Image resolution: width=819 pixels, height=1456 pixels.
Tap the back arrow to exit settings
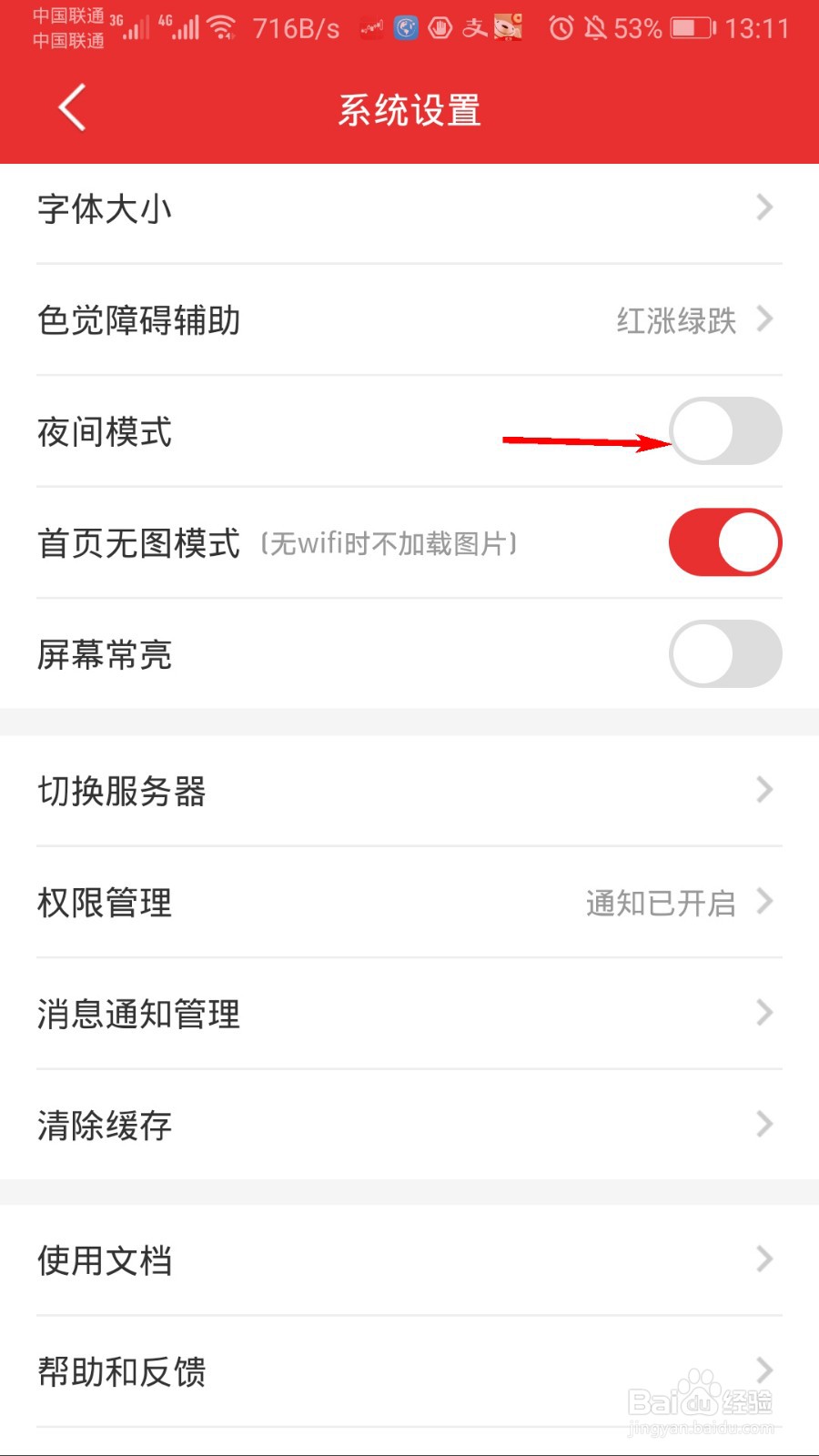(72, 106)
